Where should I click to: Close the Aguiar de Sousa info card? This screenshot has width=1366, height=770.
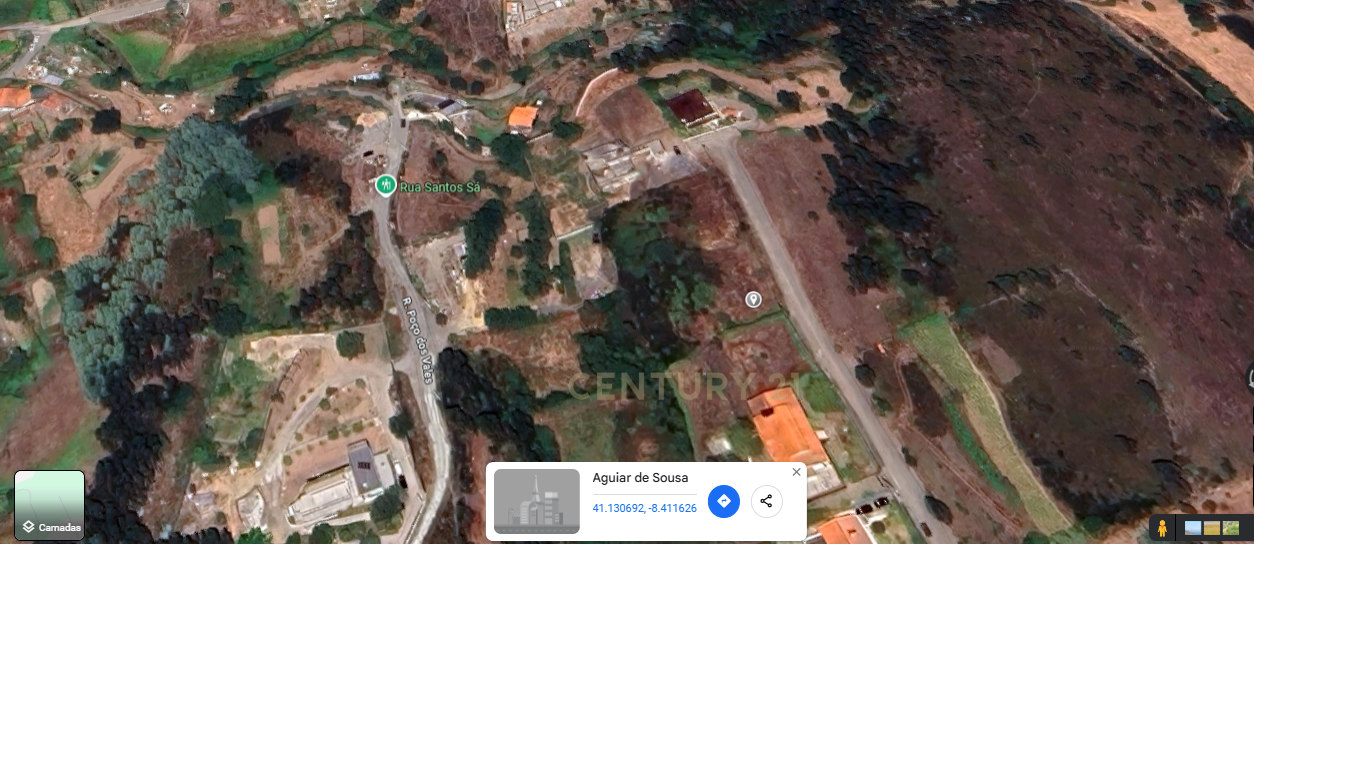(796, 472)
